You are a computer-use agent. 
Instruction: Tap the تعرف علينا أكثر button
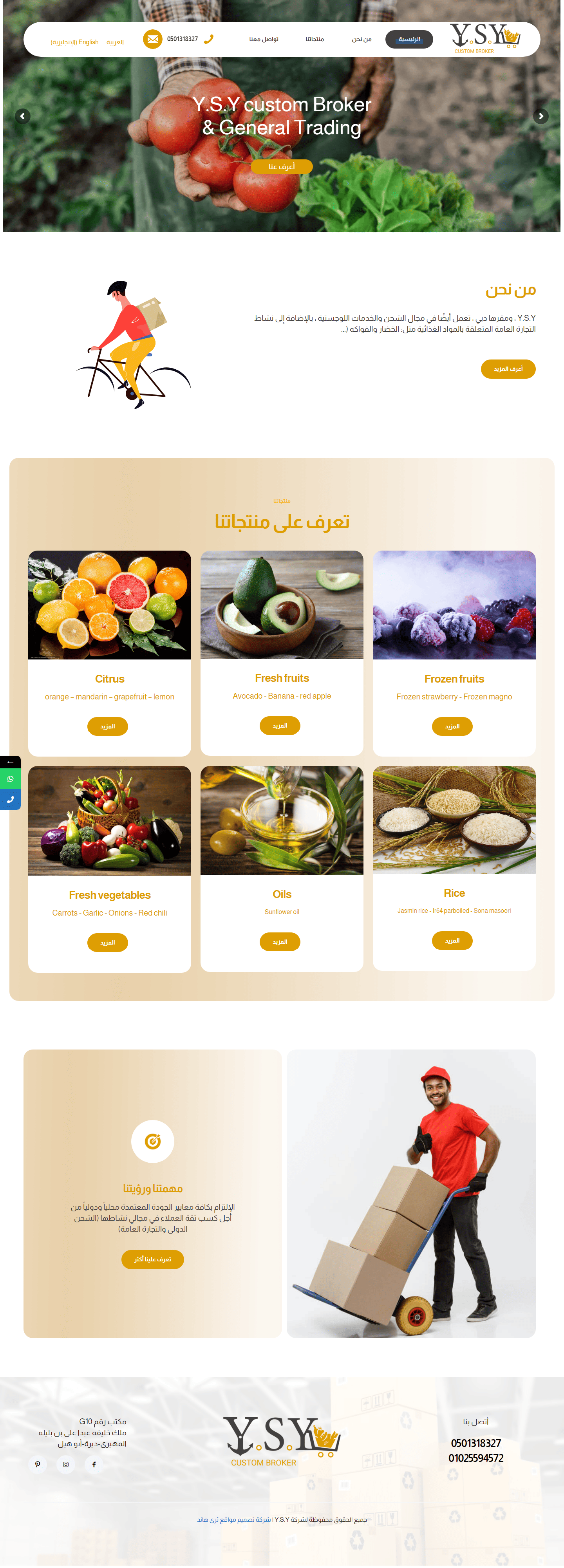click(x=152, y=1259)
